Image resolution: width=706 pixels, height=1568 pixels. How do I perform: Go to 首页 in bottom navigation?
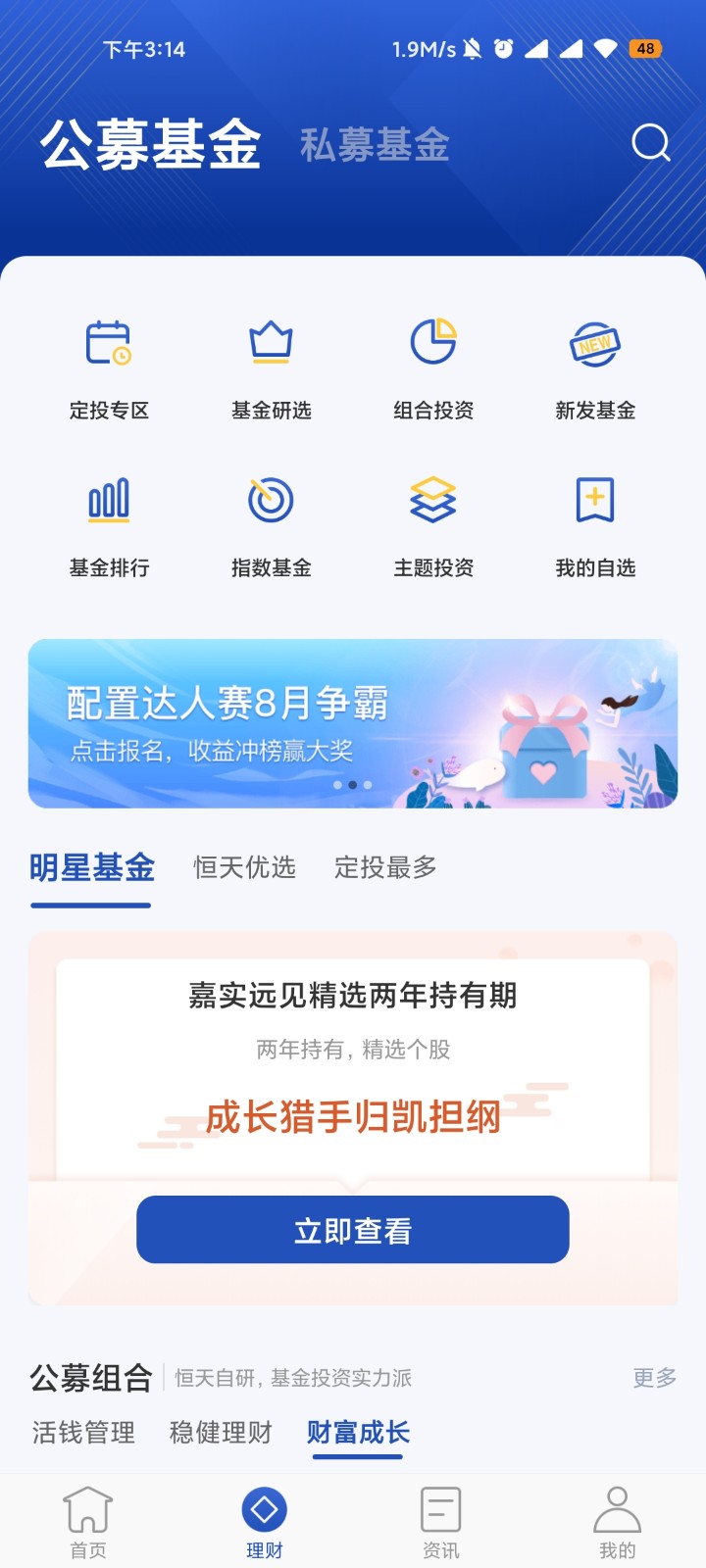(x=88, y=1522)
